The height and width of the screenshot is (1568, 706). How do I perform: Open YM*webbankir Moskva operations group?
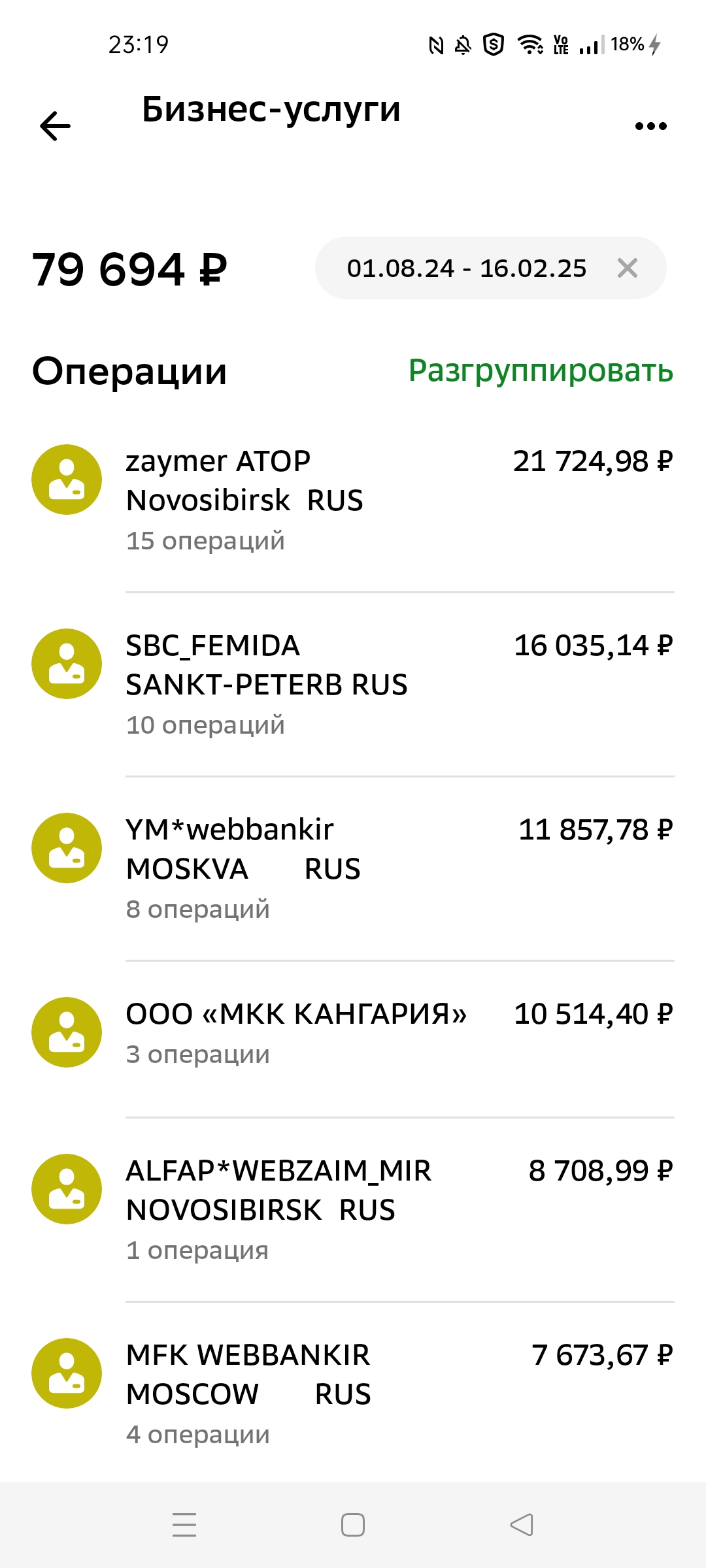pyautogui.click(x=353, y=868)
